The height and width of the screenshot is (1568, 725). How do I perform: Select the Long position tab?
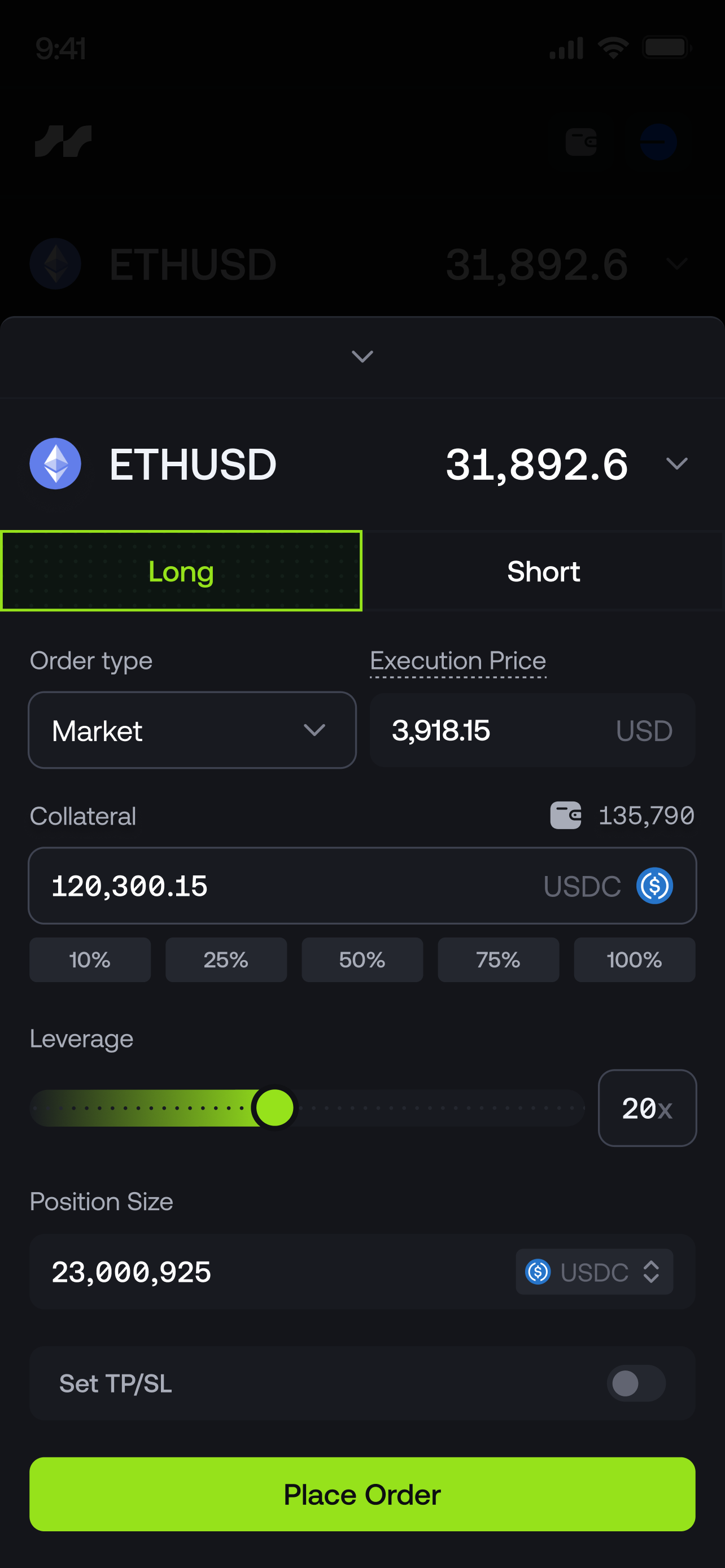(x=181, y=571)
